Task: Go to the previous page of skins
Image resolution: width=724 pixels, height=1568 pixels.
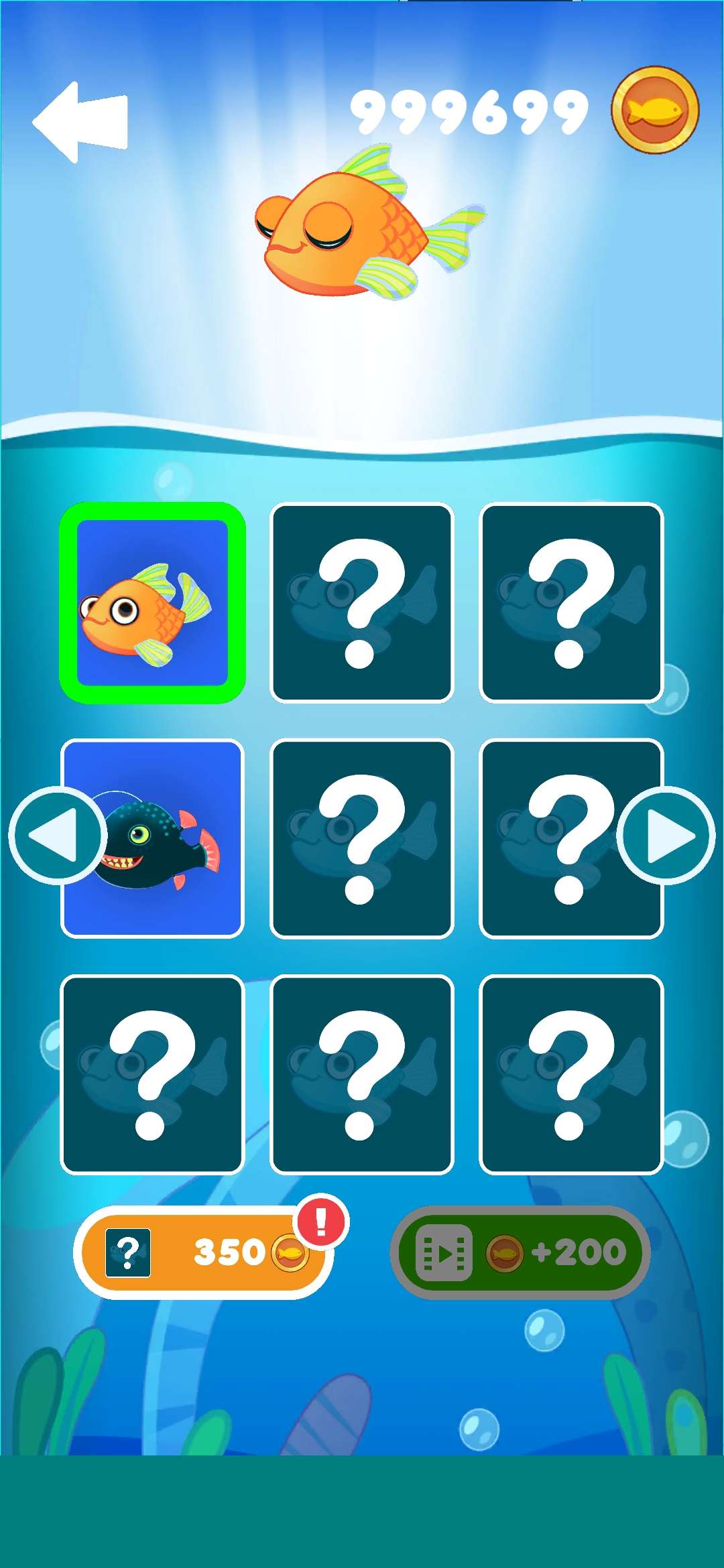Action: [58, 836]
